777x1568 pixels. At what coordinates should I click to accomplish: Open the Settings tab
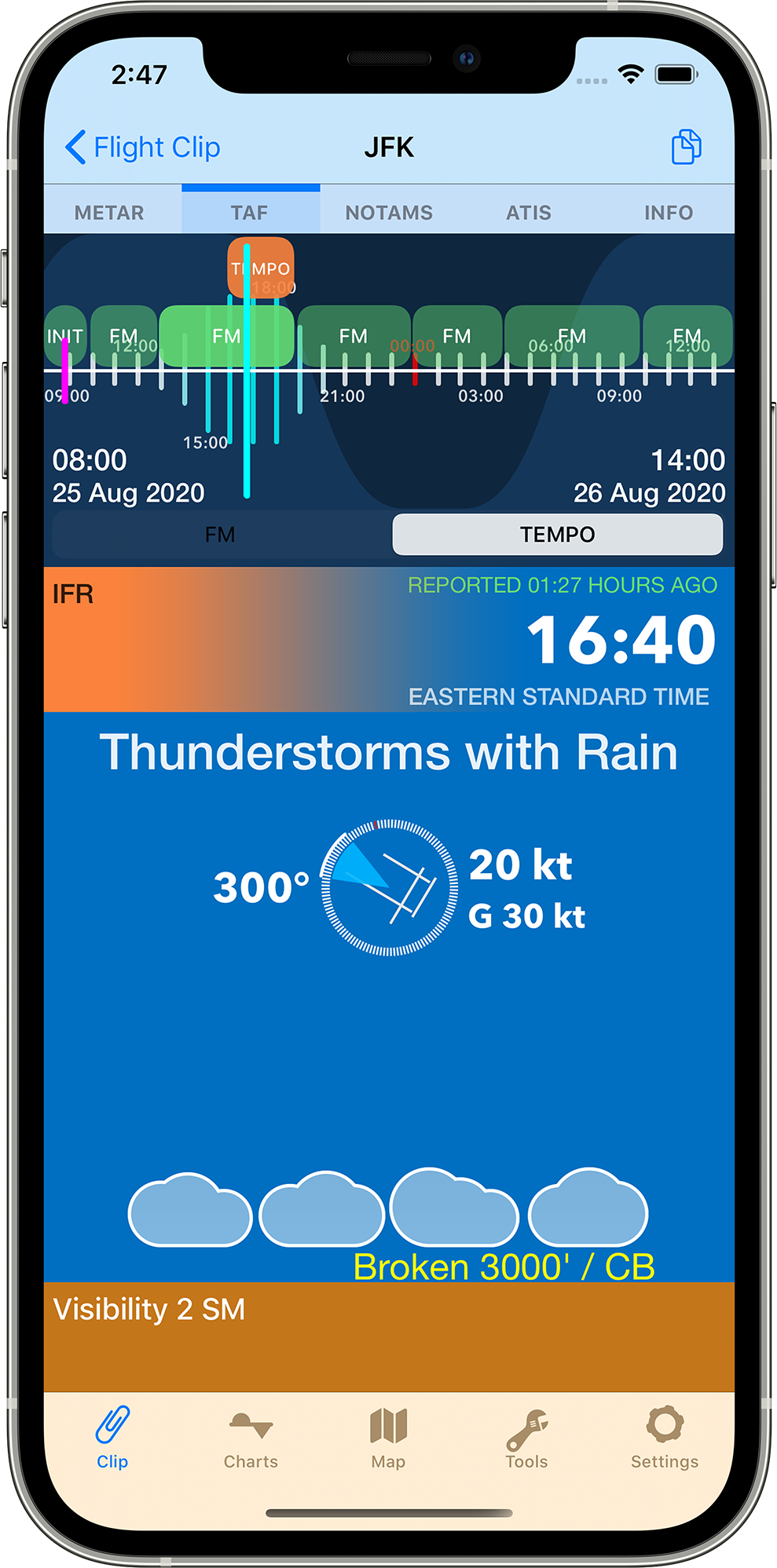(665, 1438)
